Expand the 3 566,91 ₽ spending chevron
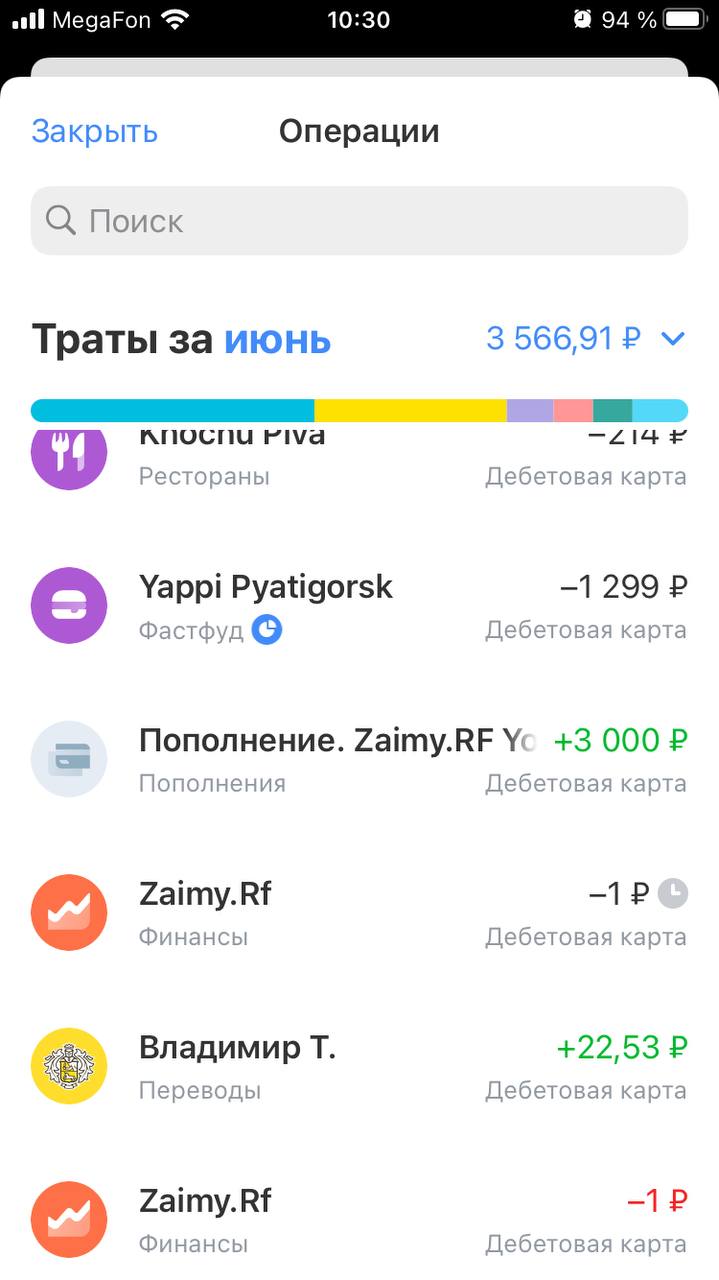 [673, 340]
